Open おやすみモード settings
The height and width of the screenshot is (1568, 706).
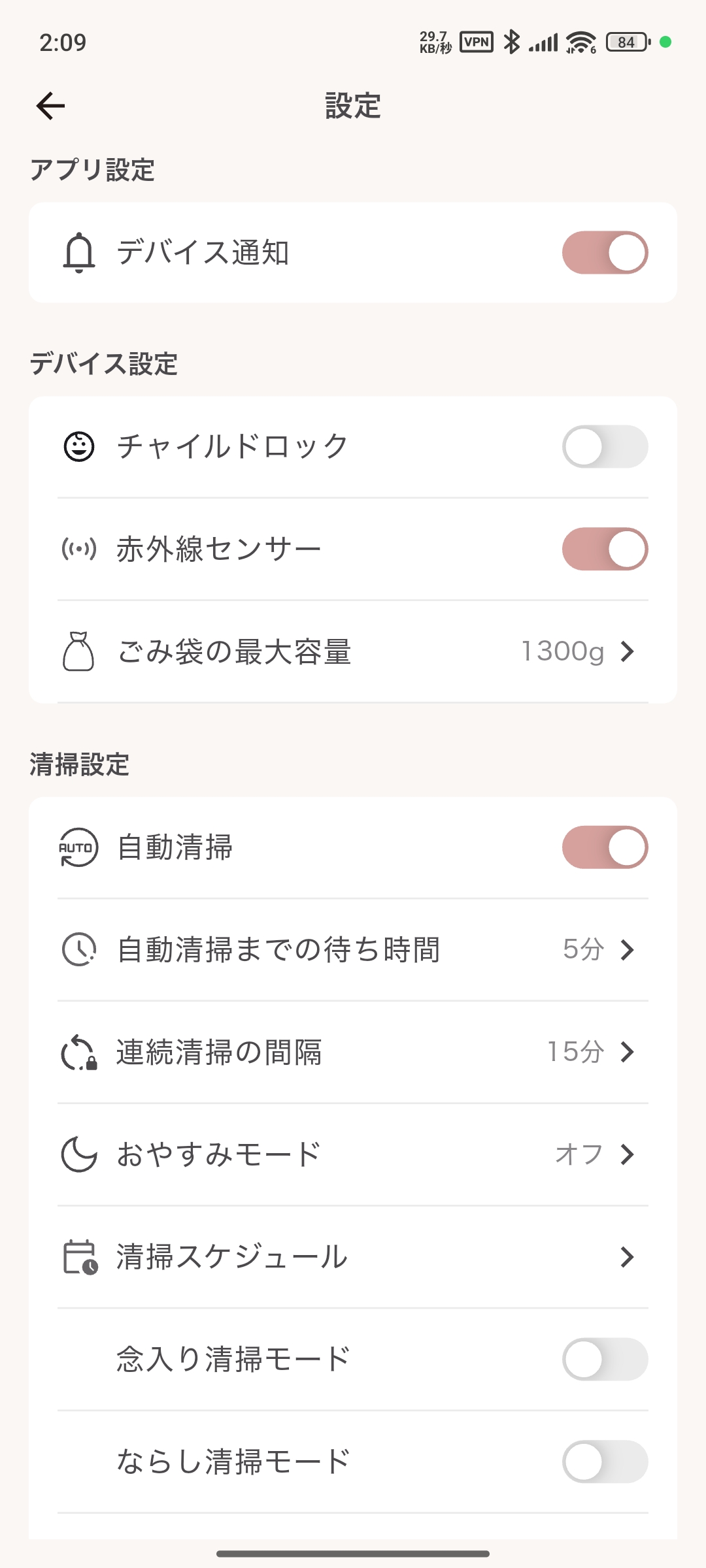tap(353, 1155)
